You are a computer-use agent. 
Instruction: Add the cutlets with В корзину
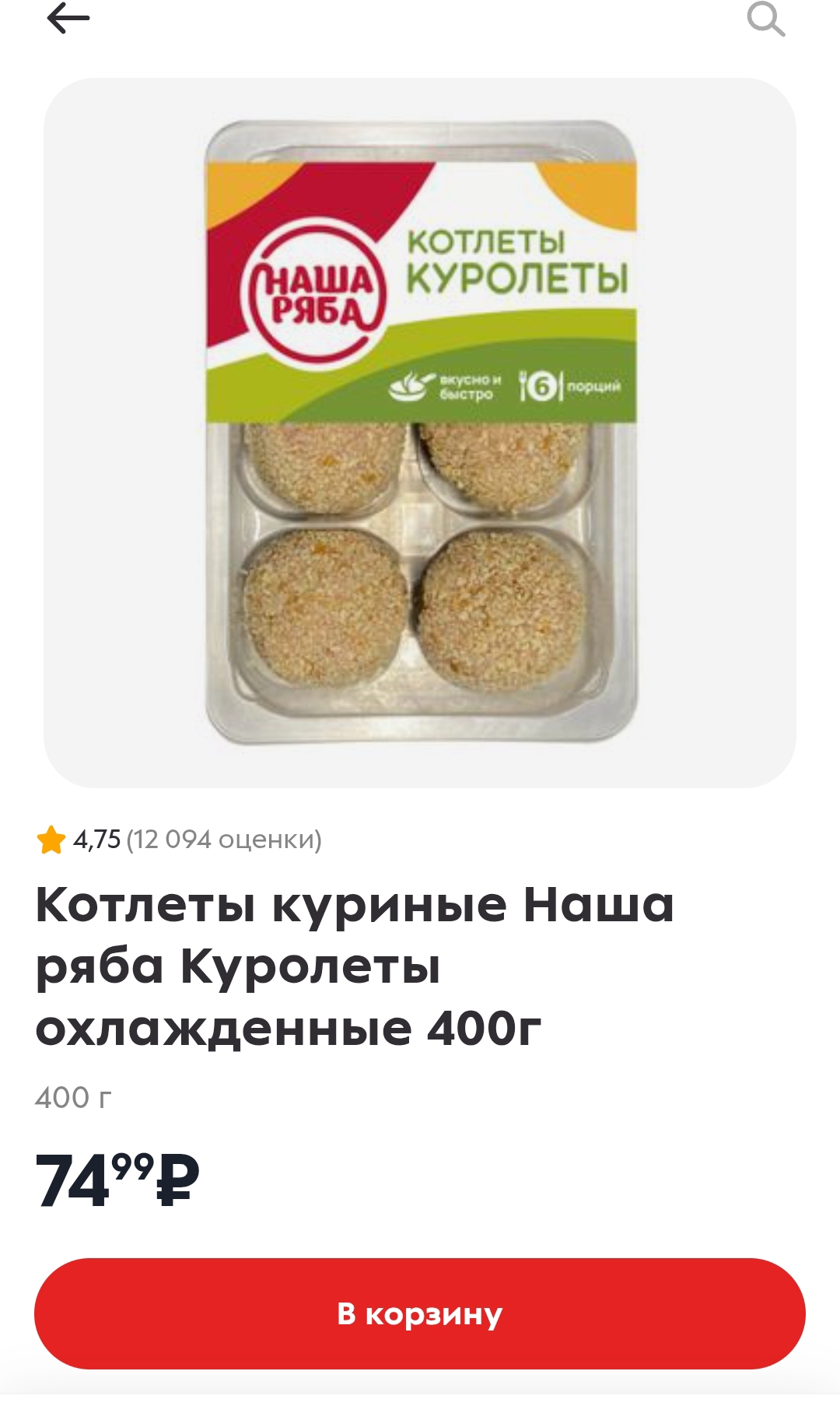pyautogui.click(x=420, y=1314)
